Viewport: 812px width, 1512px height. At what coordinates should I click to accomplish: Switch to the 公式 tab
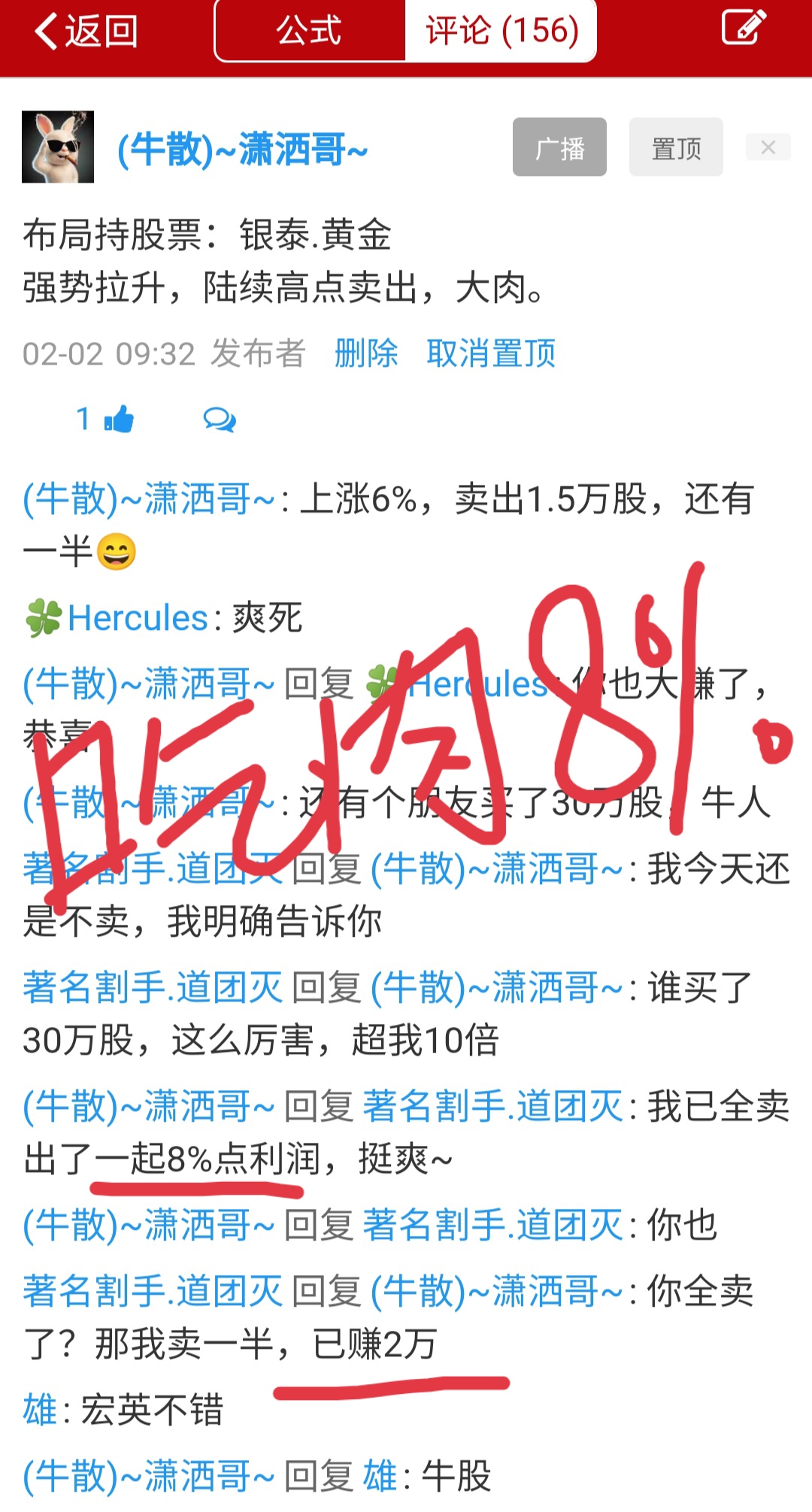click(309, 32)
